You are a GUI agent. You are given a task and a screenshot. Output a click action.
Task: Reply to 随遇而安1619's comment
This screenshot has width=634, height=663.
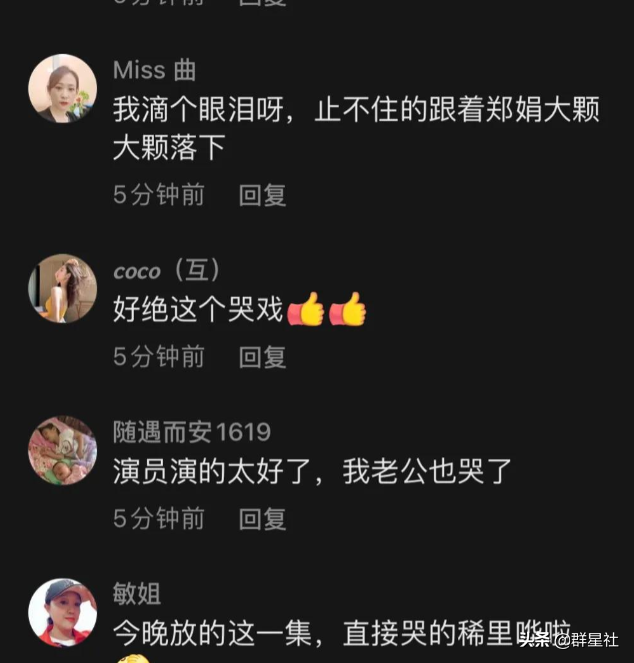[x=262, y=518]
